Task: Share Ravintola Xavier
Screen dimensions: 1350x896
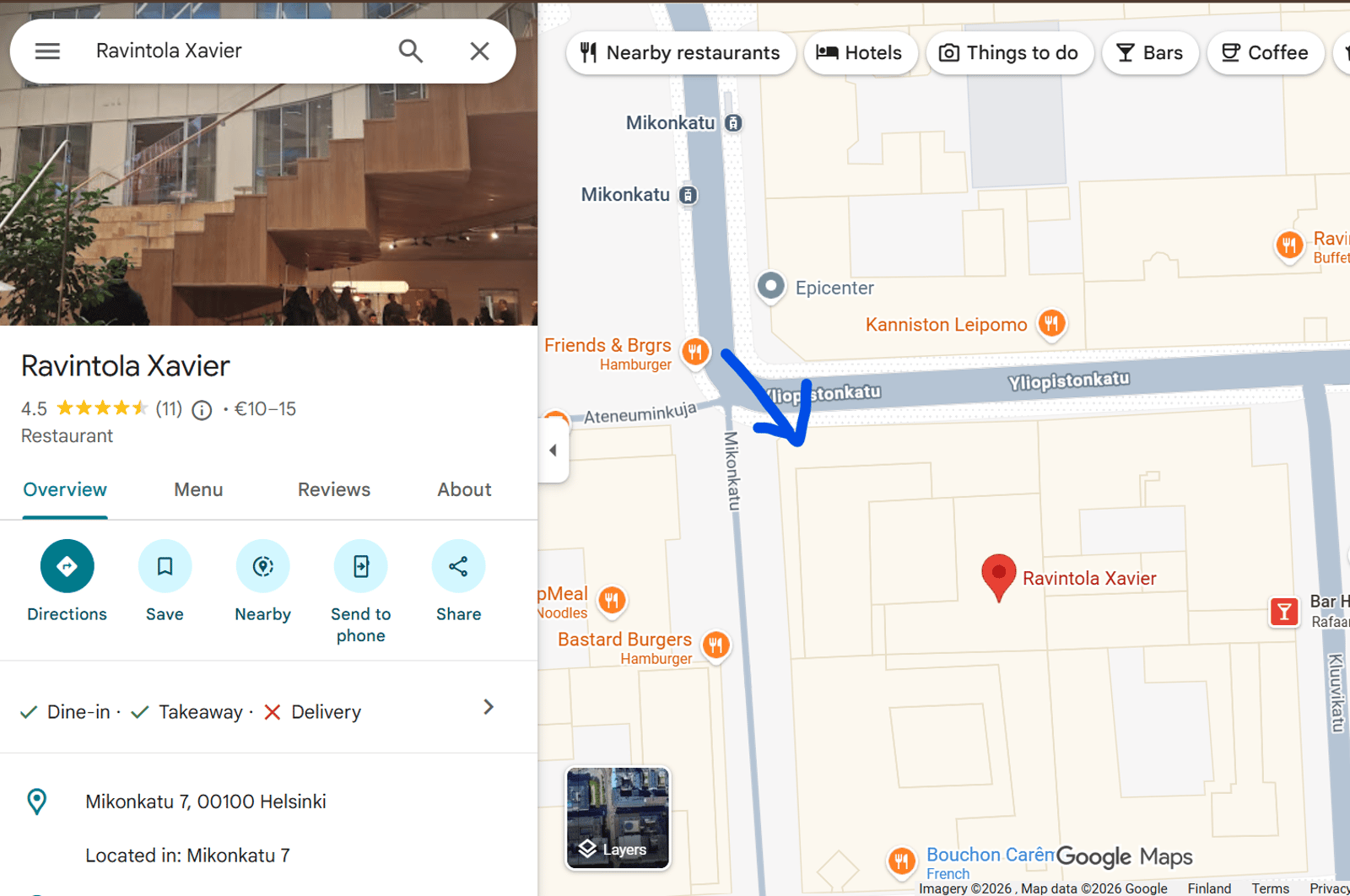Action: coord(458,566)
